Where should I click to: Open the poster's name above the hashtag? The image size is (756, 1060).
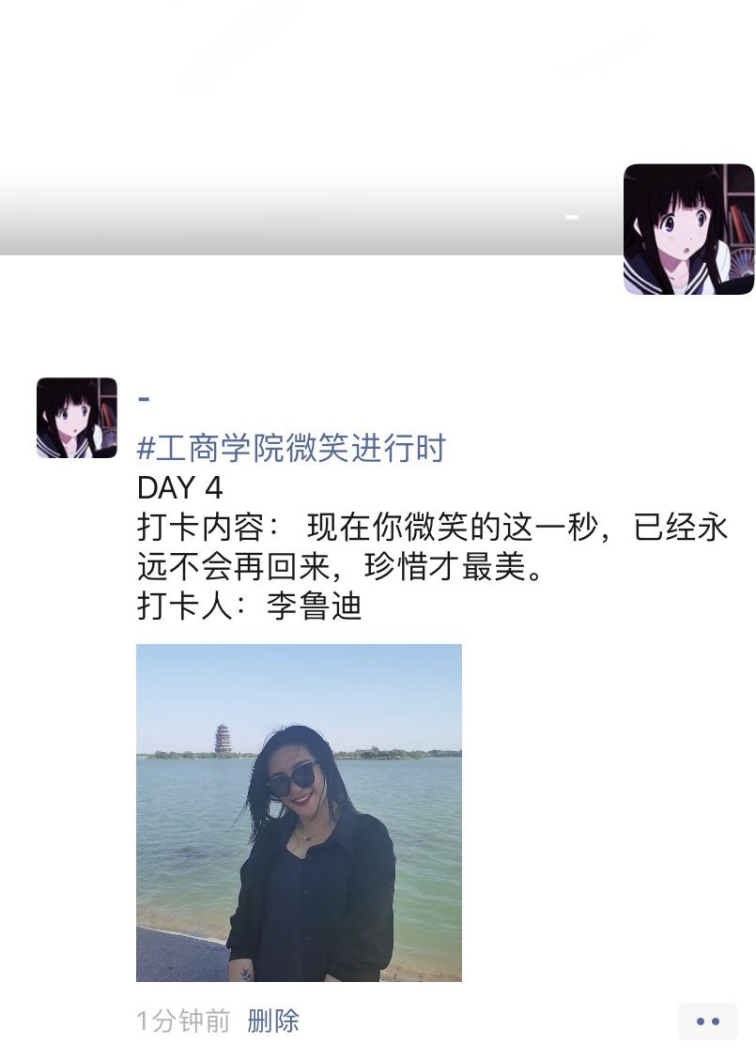[144, 399]
